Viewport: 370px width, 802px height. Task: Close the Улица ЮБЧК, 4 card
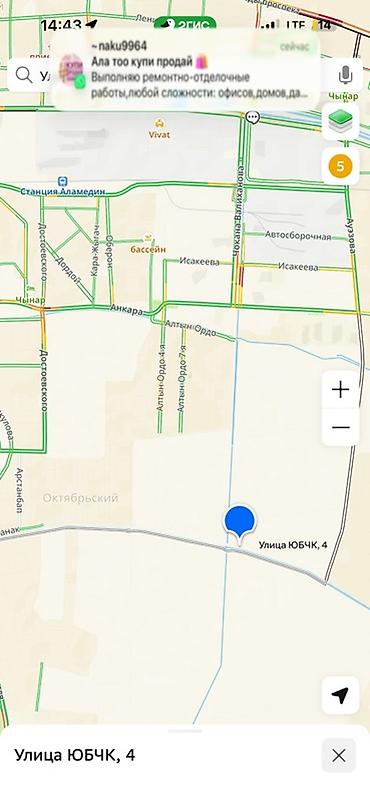coord(339,755)
